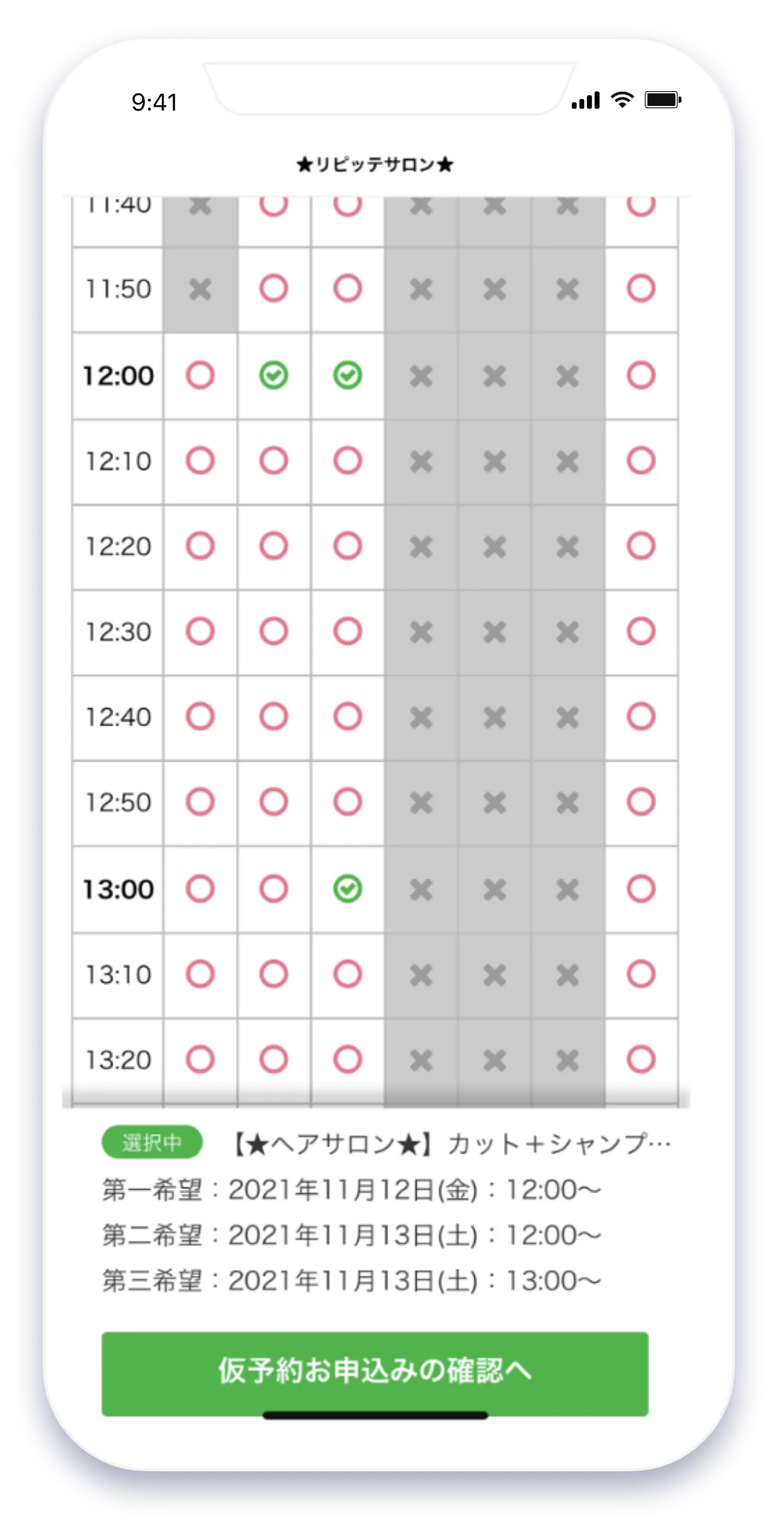Select the 13:20 slot for Nov 13 (土)
784x1531 pixels.
coord(348,1060)
